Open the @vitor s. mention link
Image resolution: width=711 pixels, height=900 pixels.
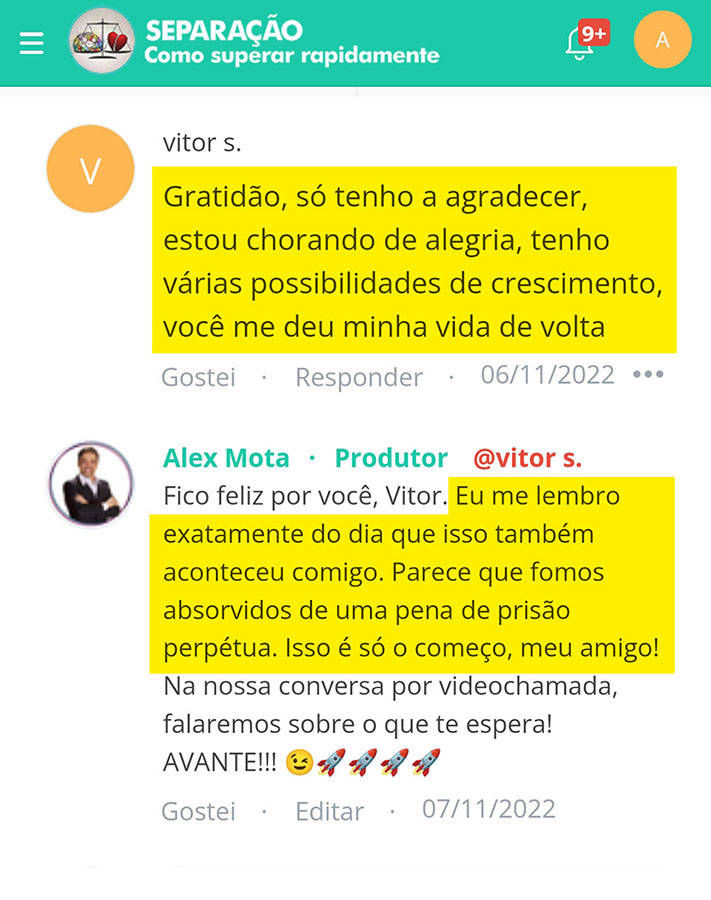tap(526, 458)
